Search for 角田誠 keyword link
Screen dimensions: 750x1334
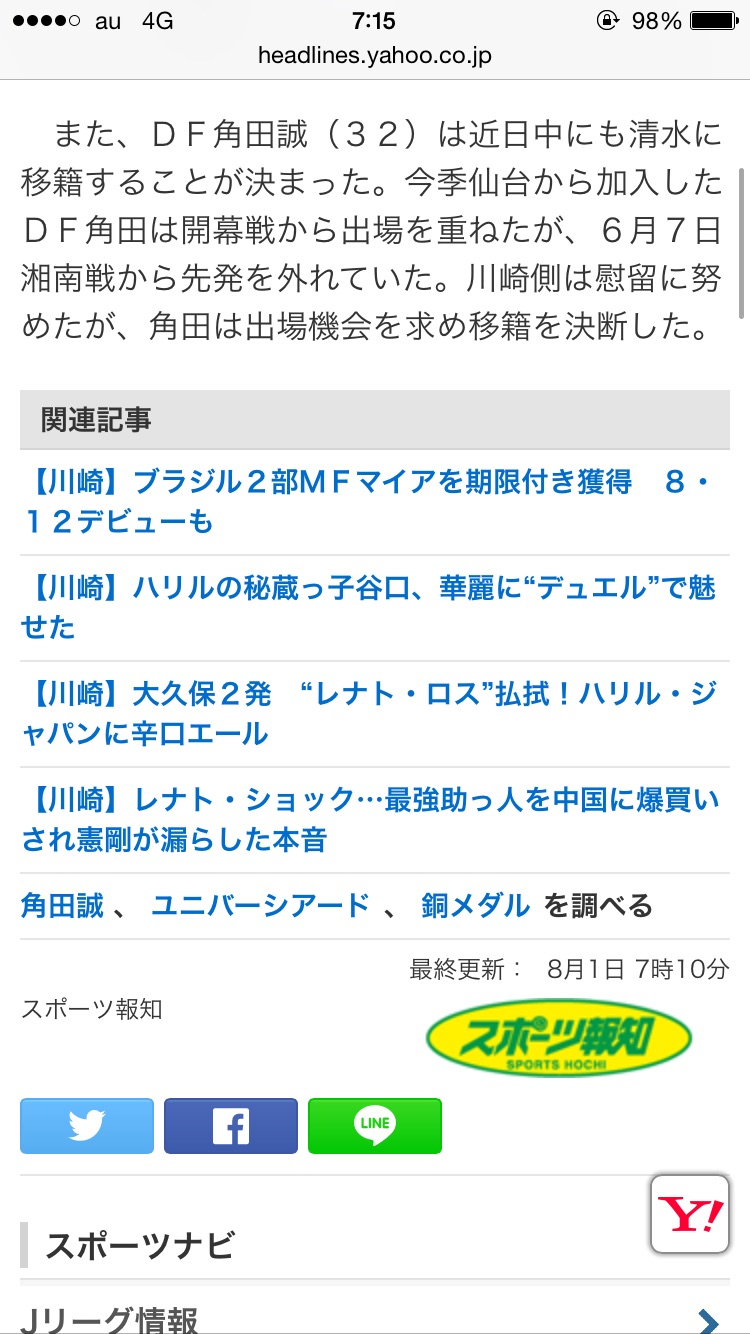coord(62,906)
